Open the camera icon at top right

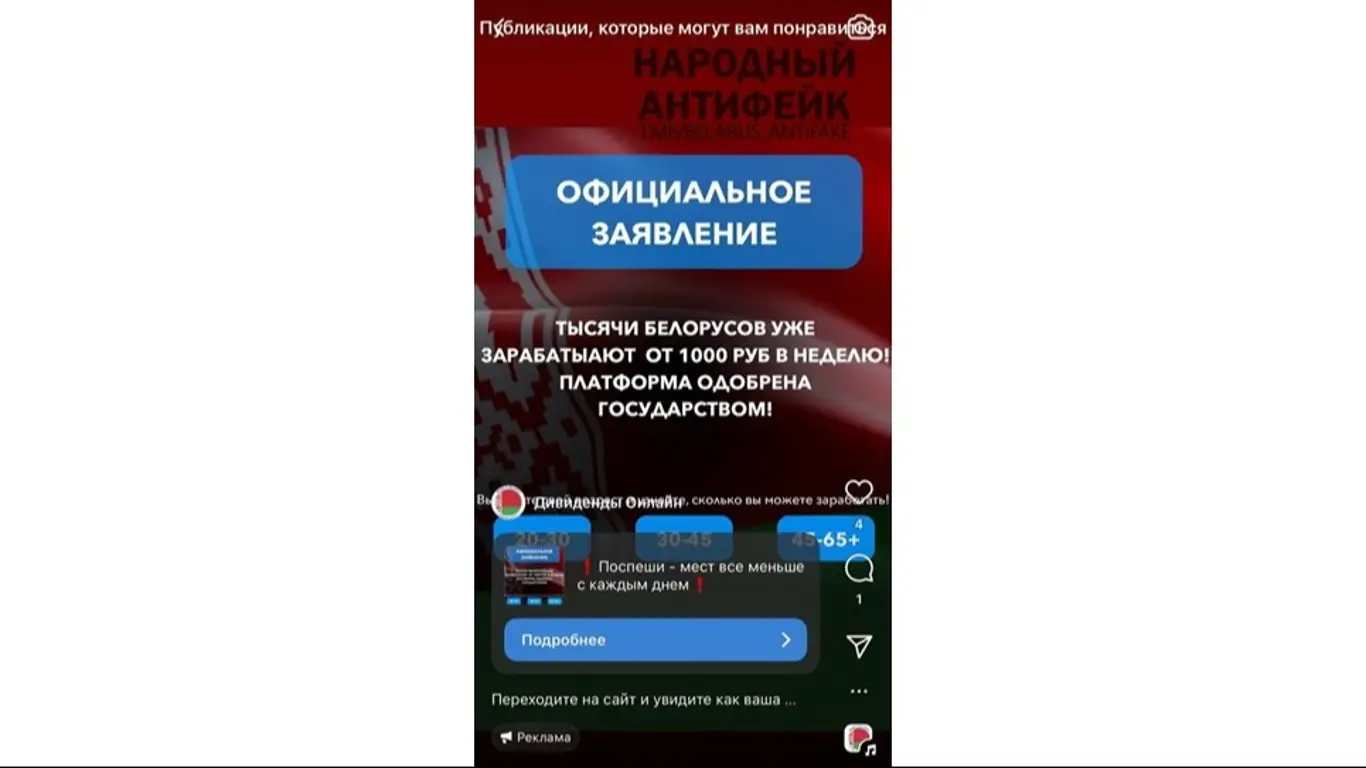click(861, 28)
